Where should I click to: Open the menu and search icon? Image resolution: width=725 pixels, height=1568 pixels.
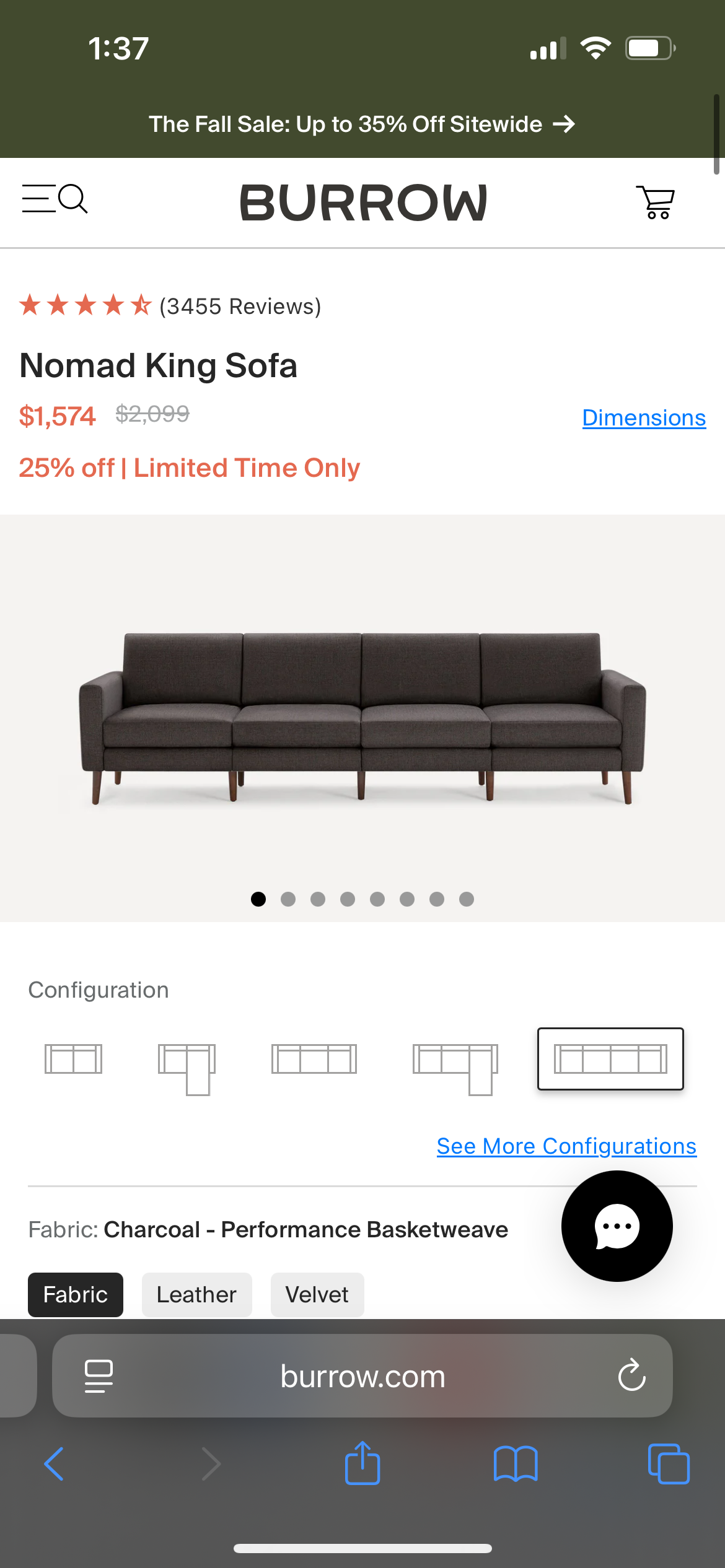click(x=55, y=199)
